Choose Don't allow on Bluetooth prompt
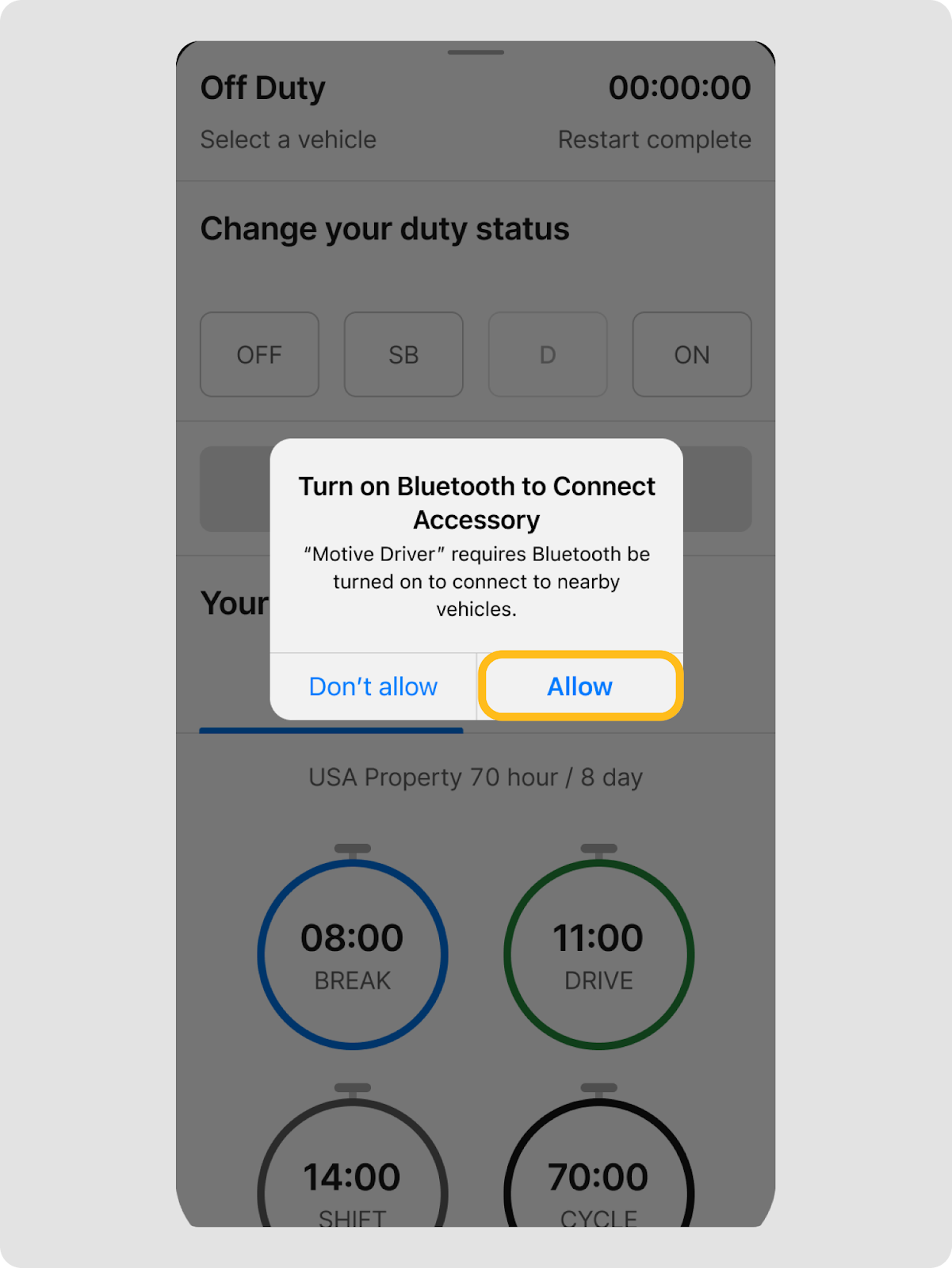 pos(373,686)
